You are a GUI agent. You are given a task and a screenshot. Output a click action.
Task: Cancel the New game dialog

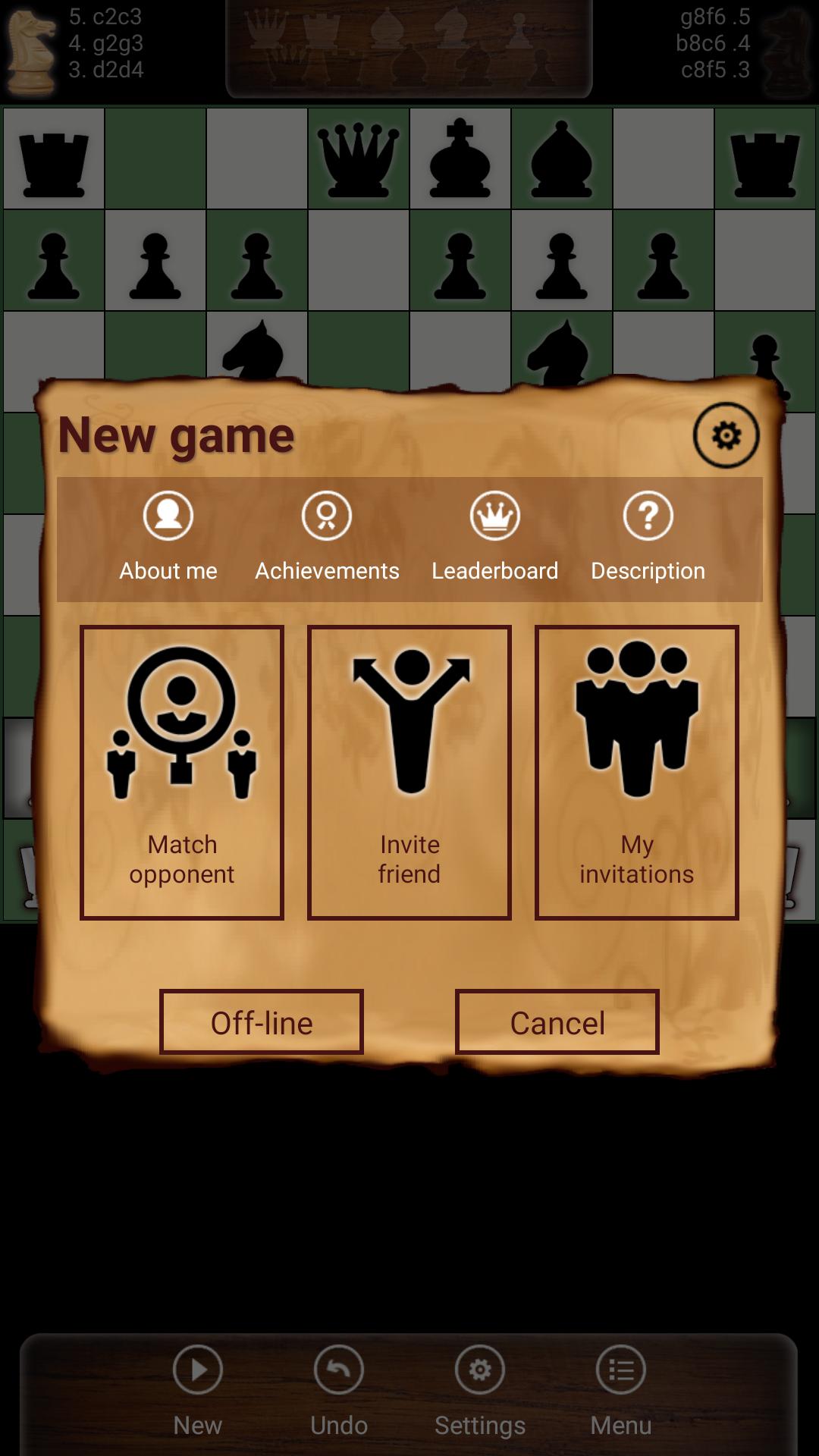pos(557,1022)
